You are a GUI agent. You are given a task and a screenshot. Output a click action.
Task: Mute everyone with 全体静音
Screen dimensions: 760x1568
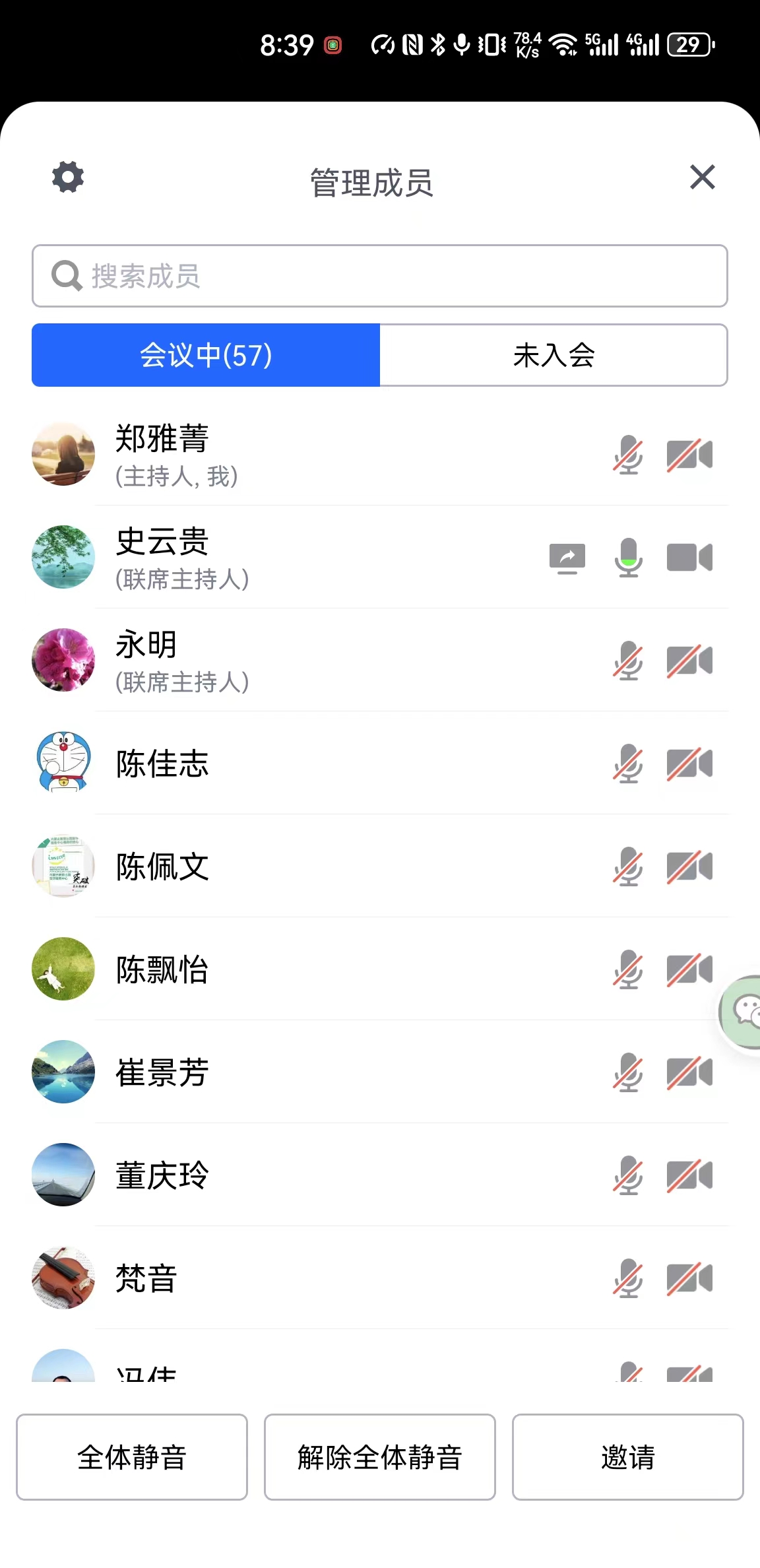tap(132, 1456)
